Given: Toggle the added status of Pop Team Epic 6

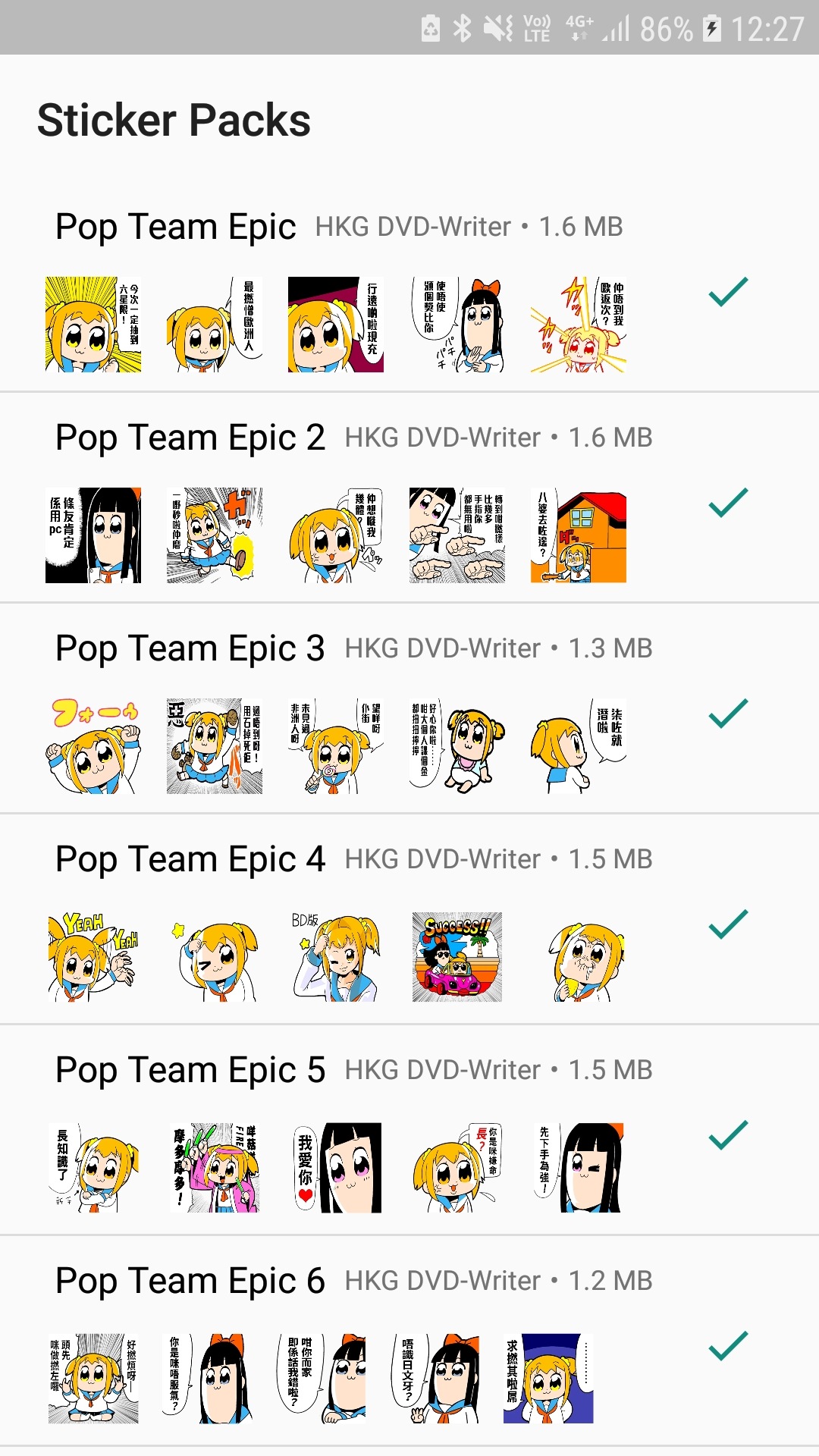Looking at the screenshot, I should point(726,1346).
